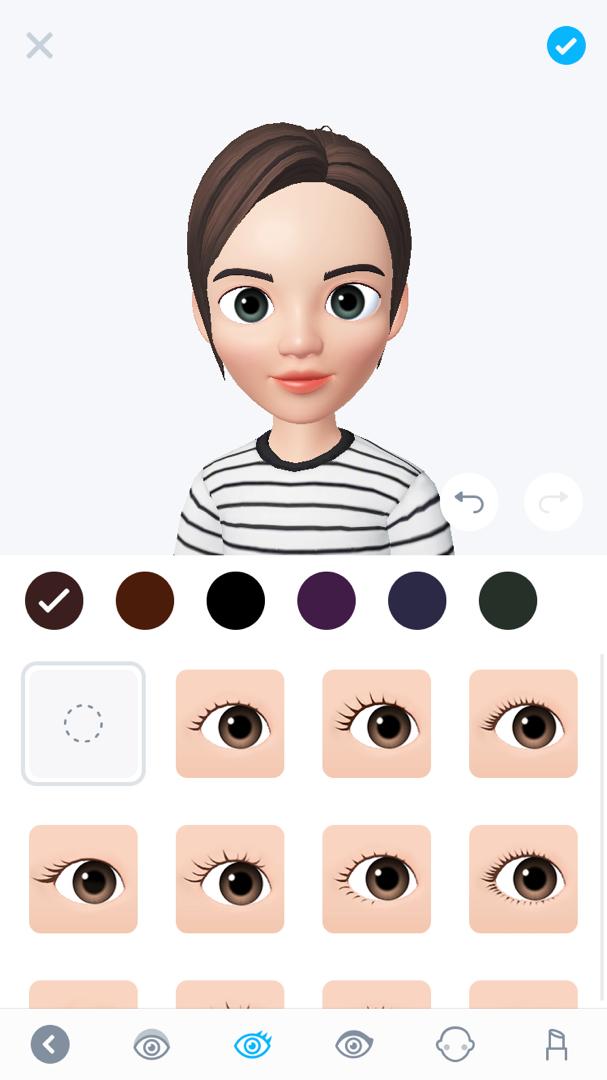Go back with the bottom bar arrow
Viewport: 607px width, 1080px height.
(50, 1045)
